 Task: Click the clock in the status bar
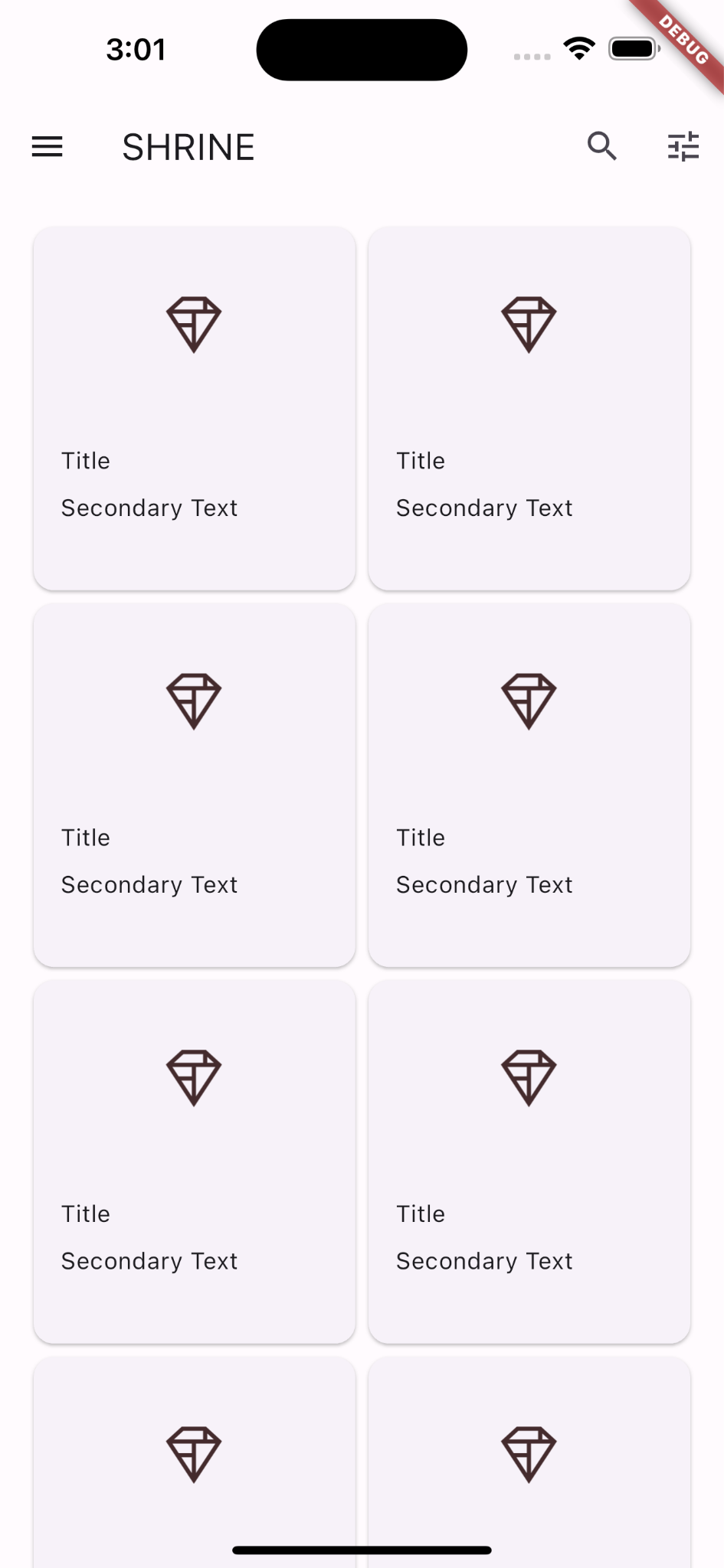click(138, 49)
